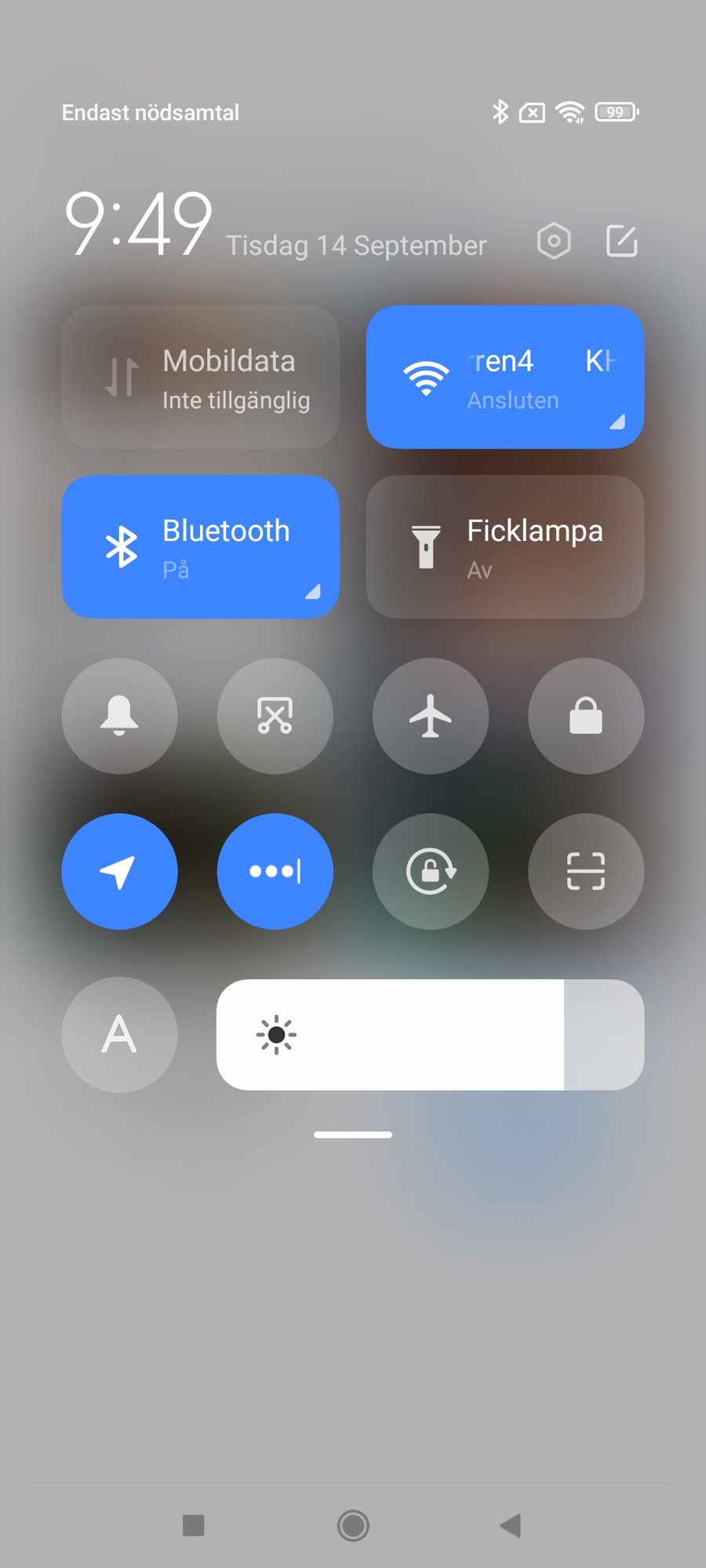Viewport: 706px width, 1568px height.
Task: Take a screenshot with the scissors icon
Action: click(275, 716)
